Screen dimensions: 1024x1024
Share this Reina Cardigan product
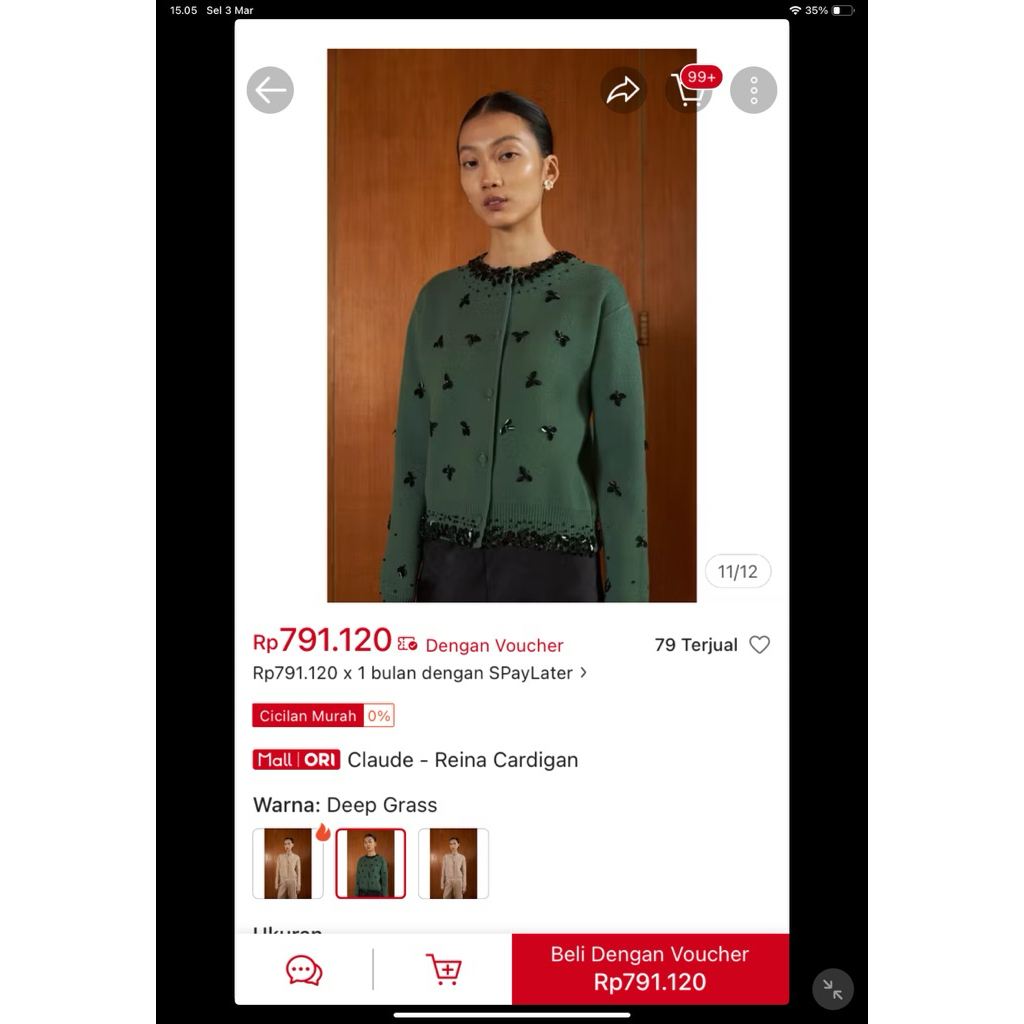(x=623, y=91)
